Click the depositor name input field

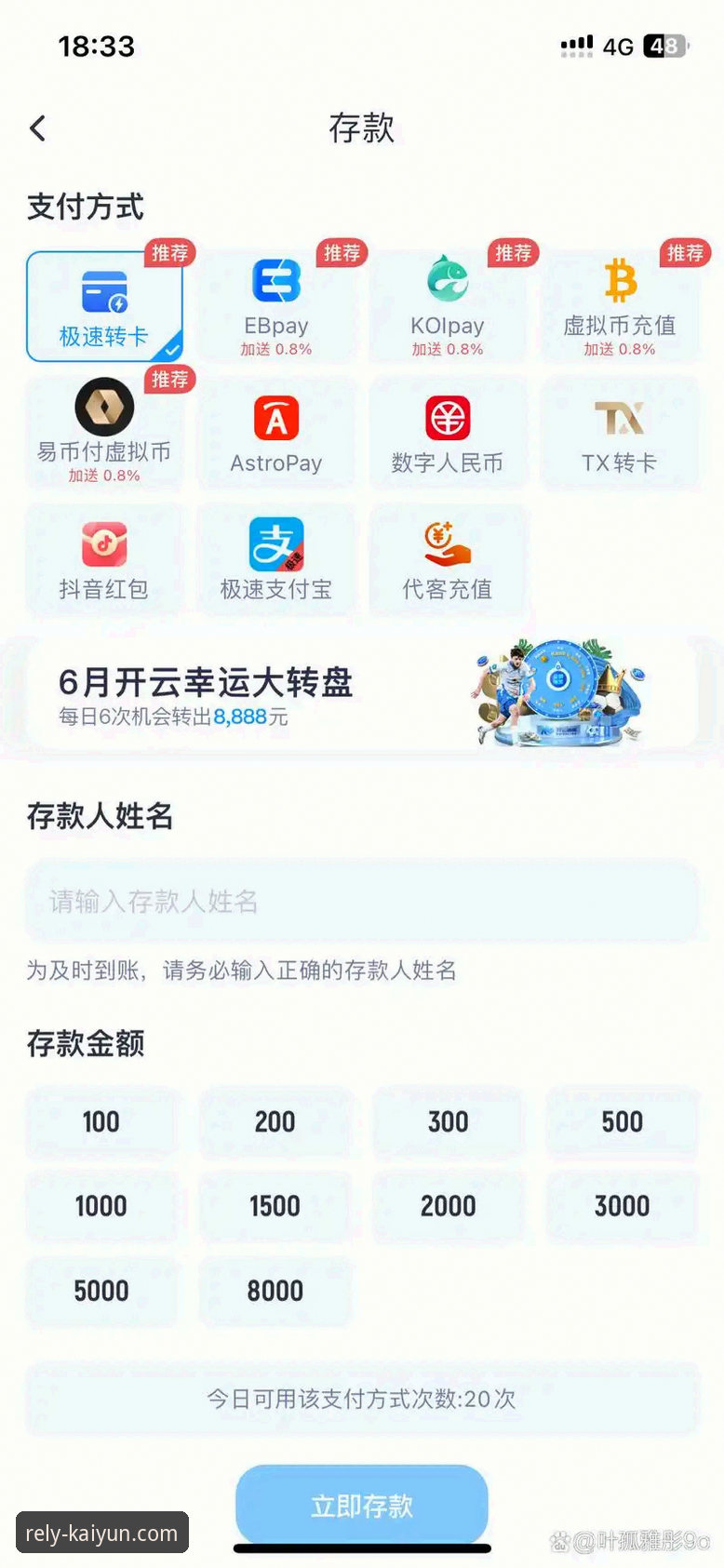(362, 901)
